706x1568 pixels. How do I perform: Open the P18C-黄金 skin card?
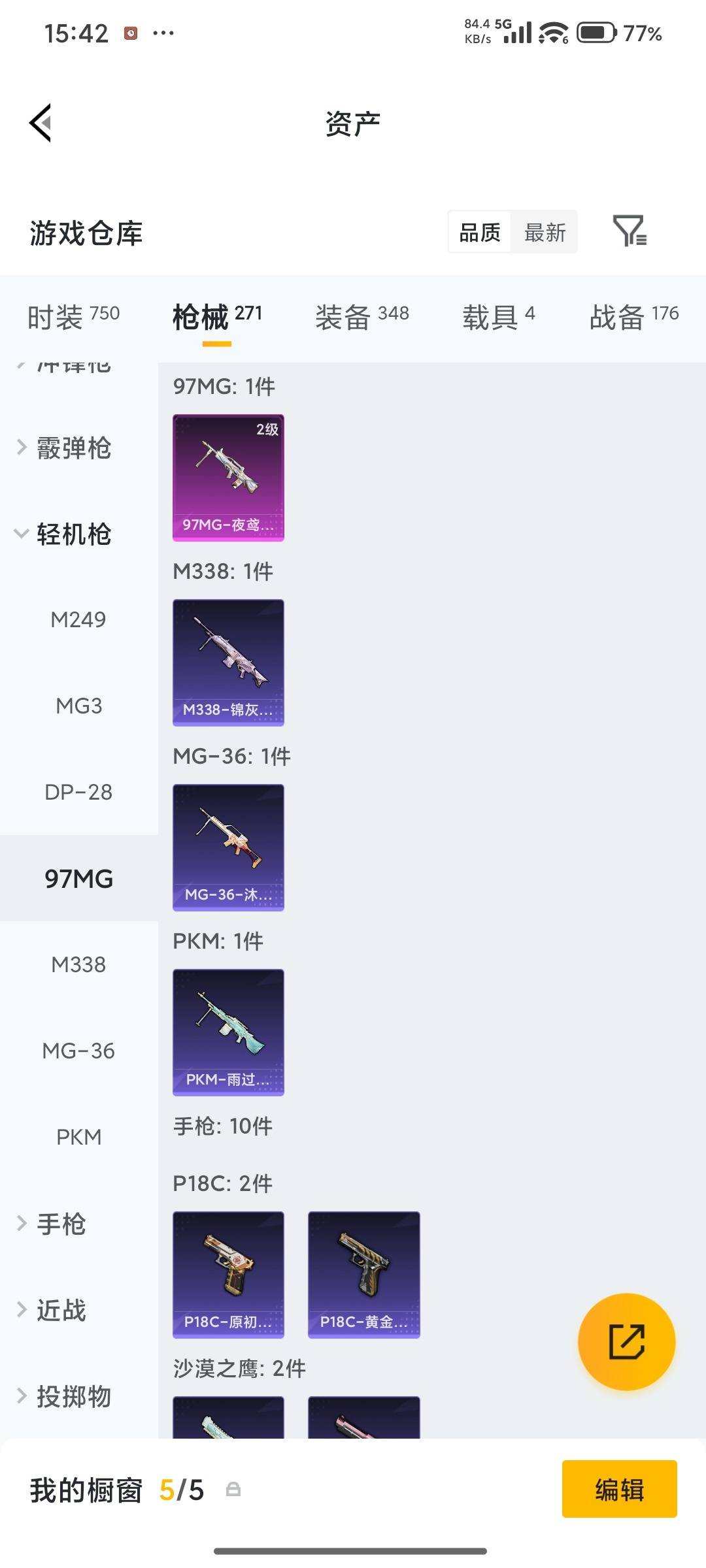[x=363, y=1275]
